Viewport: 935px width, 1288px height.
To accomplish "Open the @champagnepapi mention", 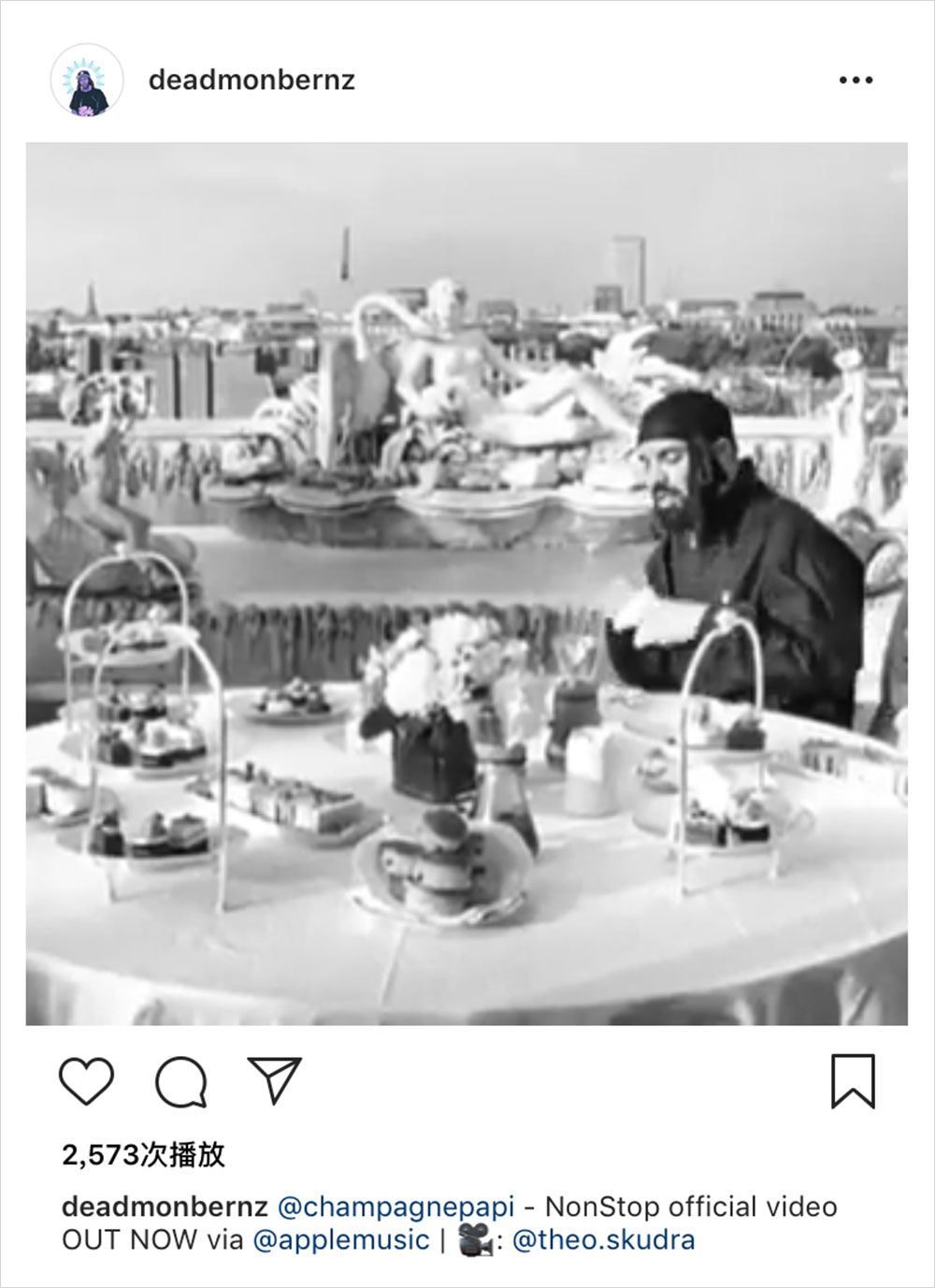I will coord(396,1207).
